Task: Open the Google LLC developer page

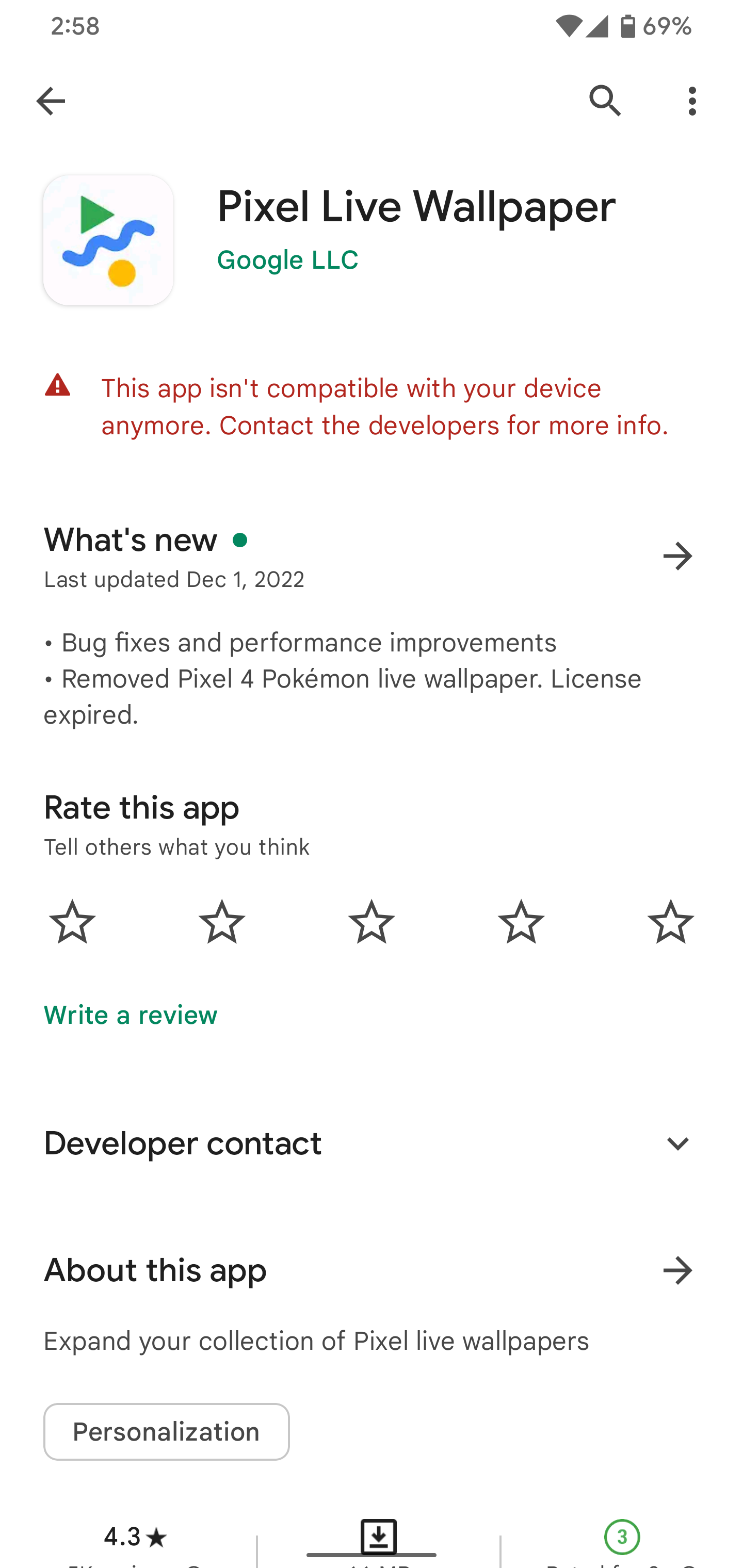Action: coord(287,260)
